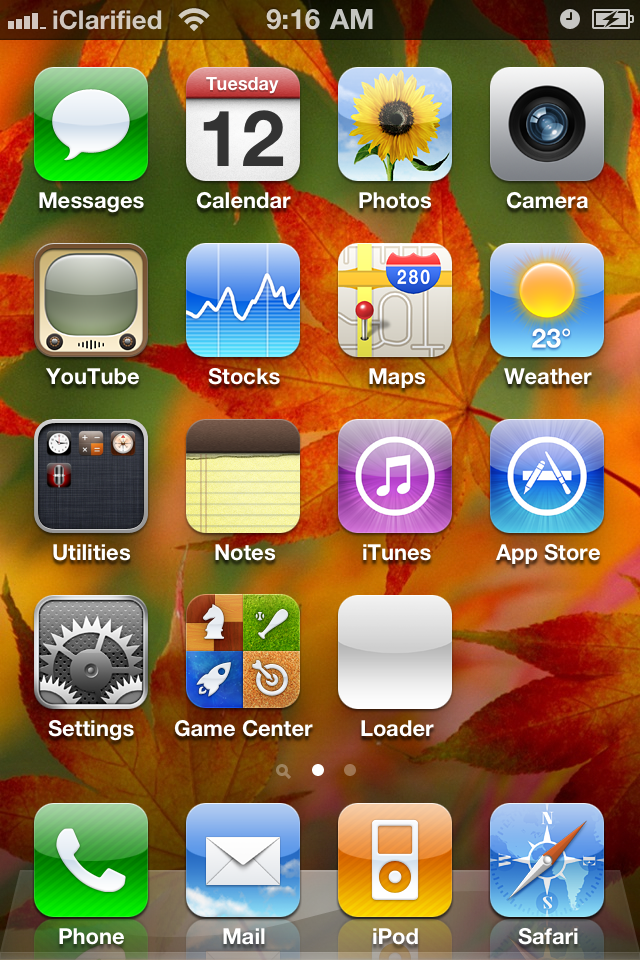Launch the App Store
Screen dimensions: 640x960
click(547, 476)
